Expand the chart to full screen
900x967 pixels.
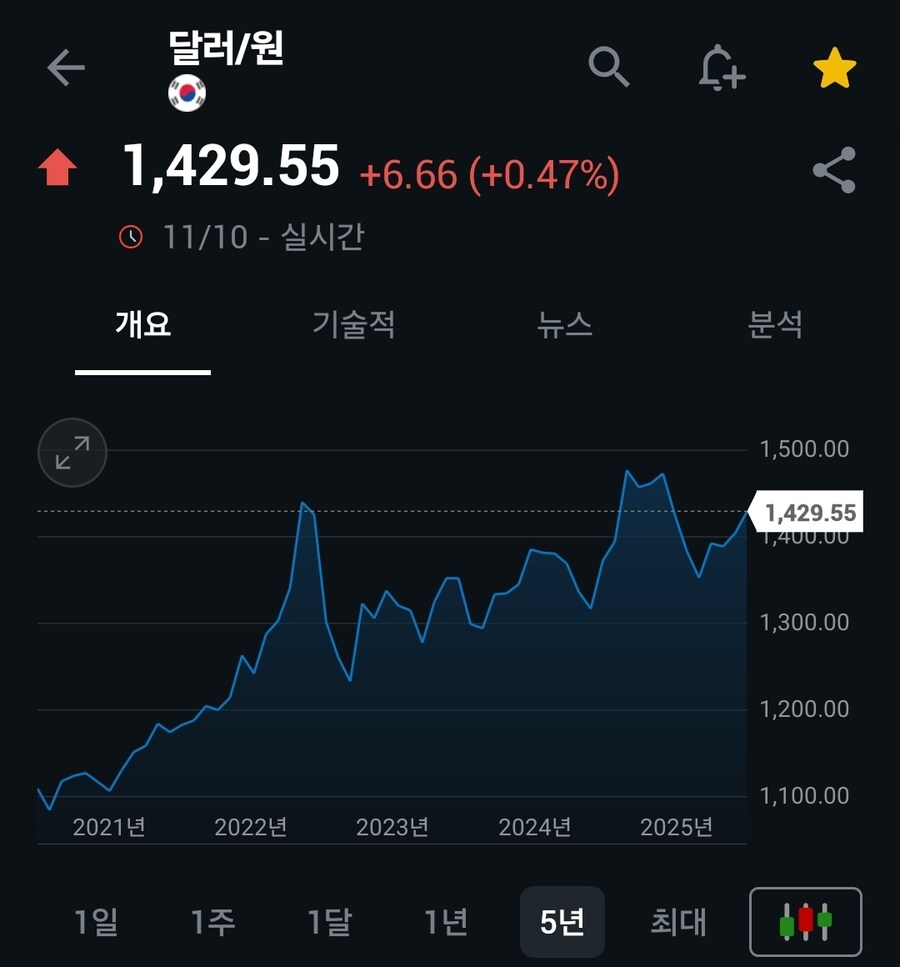(72, 453)
